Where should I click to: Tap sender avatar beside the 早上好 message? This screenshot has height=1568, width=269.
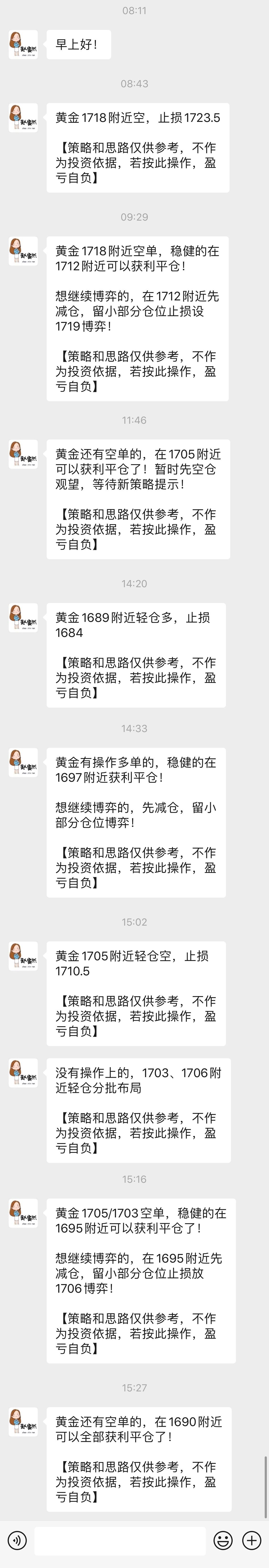(x=23, y=44)
